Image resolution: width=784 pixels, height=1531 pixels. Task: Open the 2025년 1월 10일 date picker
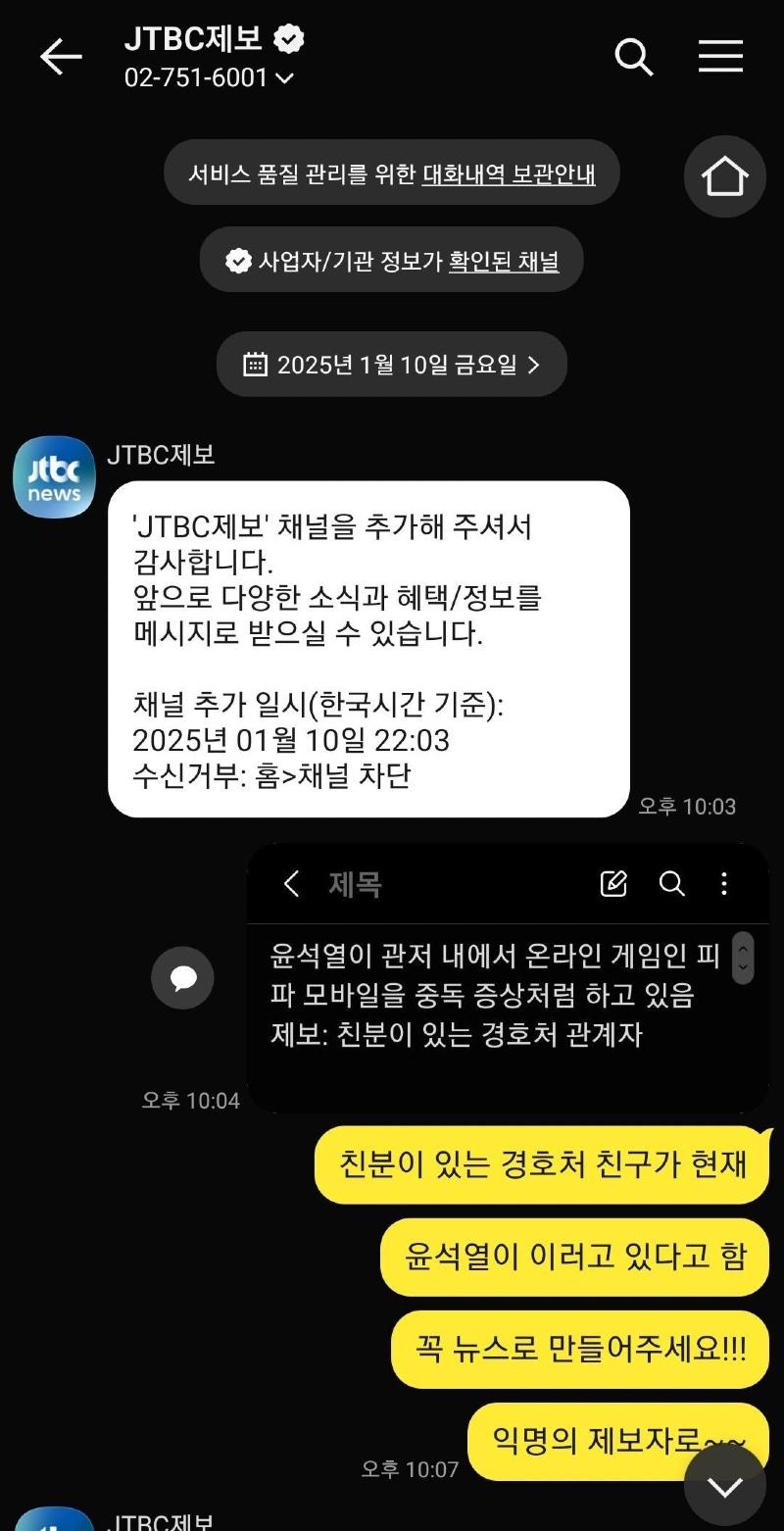click(391, 365)
